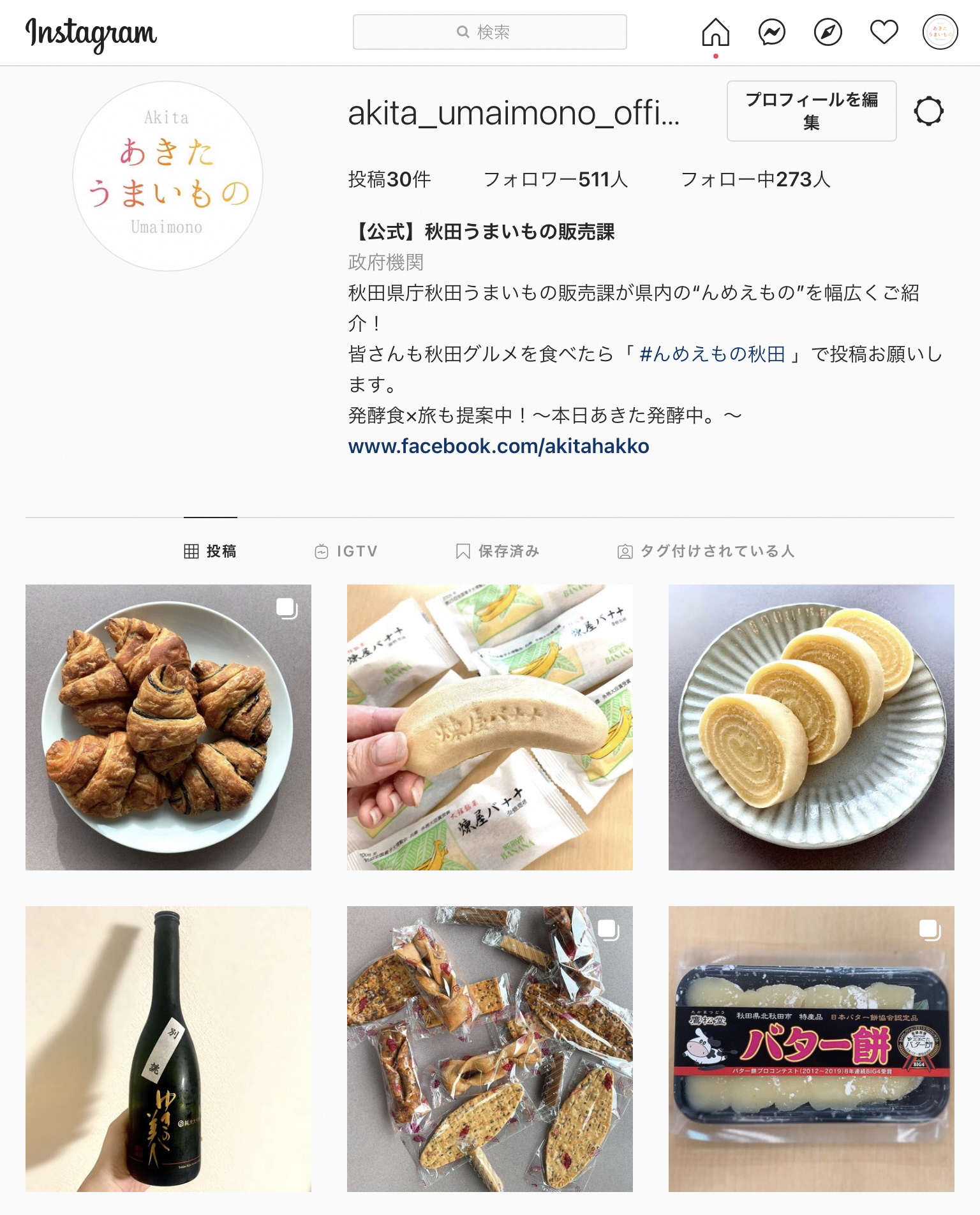980x1215 pixels.
Task: Open the #んめえもの秋田 hashtag
Action: (712, 354)
